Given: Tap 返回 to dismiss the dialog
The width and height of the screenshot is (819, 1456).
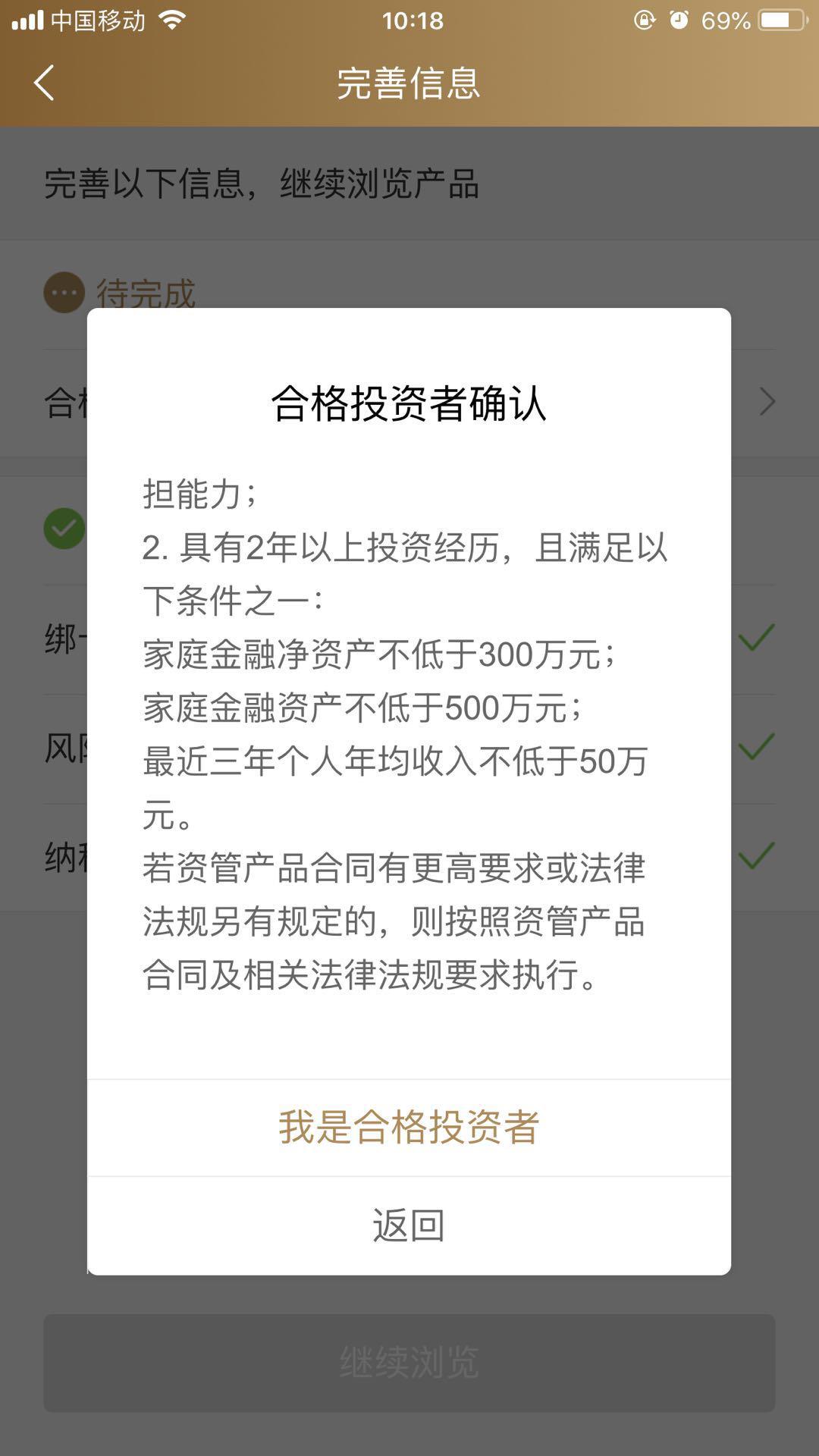Looking at the screenshot, I should pos(409,1225).
